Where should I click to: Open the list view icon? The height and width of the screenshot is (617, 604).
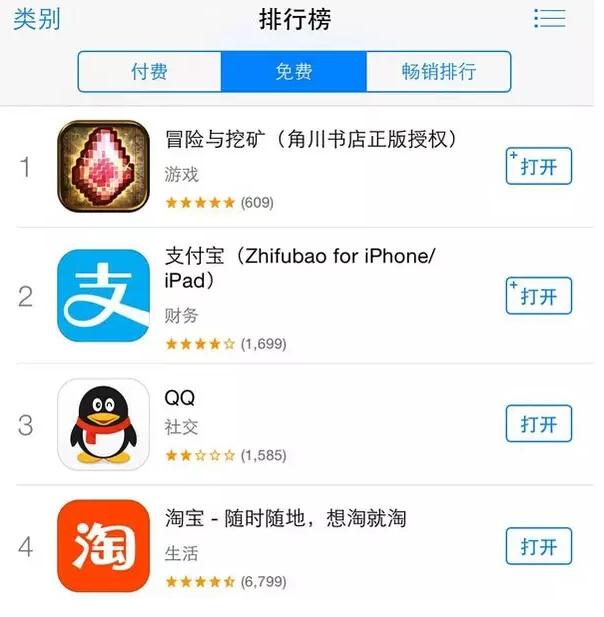[549, 18]
